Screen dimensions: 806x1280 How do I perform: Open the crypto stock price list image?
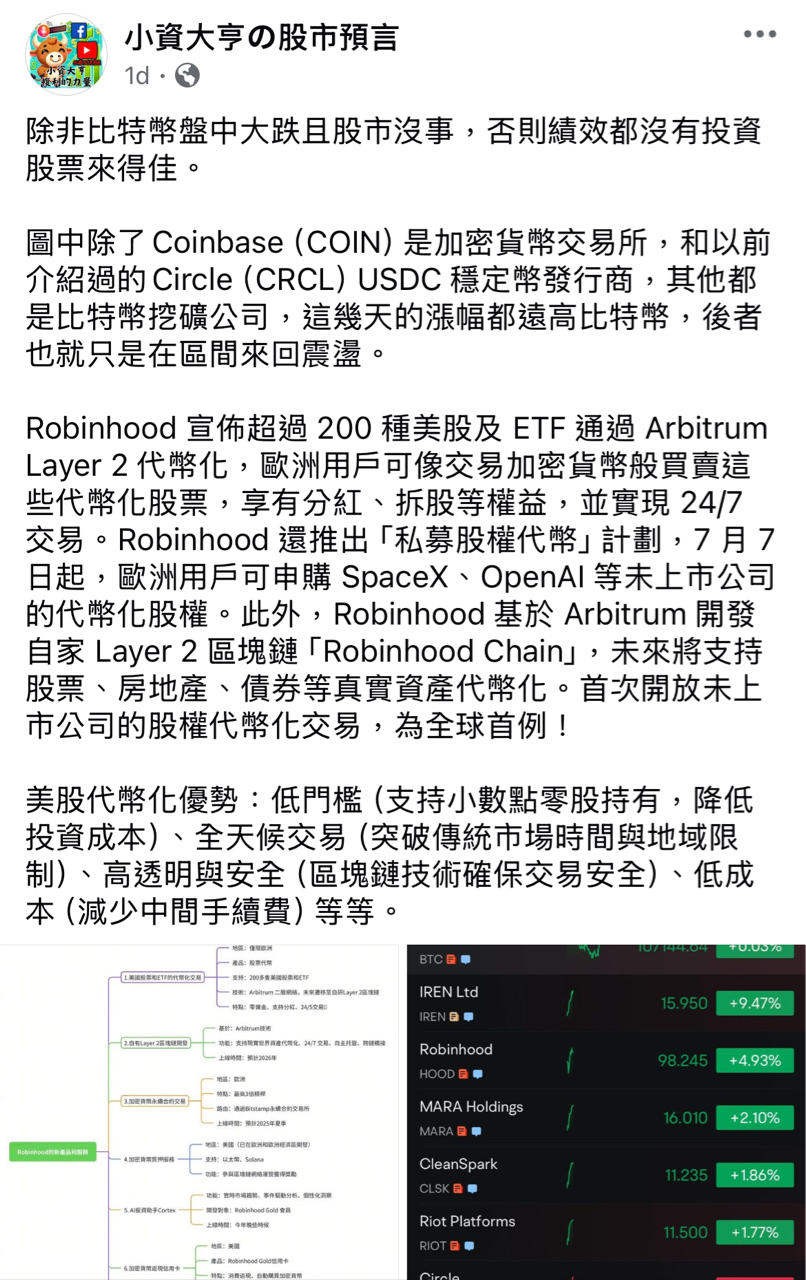pyautogui.click(x=606, y=1110)
